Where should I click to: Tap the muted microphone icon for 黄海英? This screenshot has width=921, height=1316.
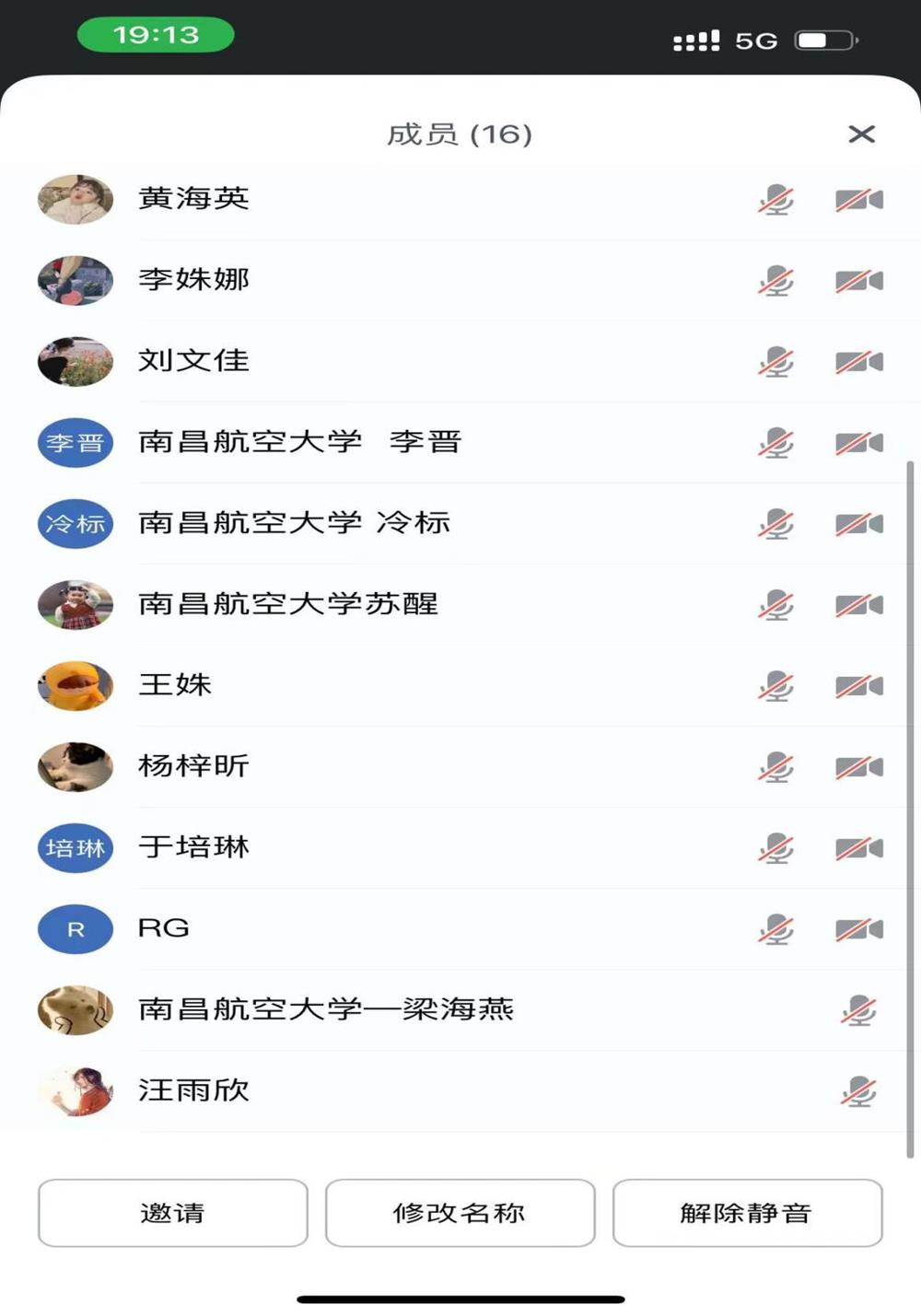click(x=775, y=200)
